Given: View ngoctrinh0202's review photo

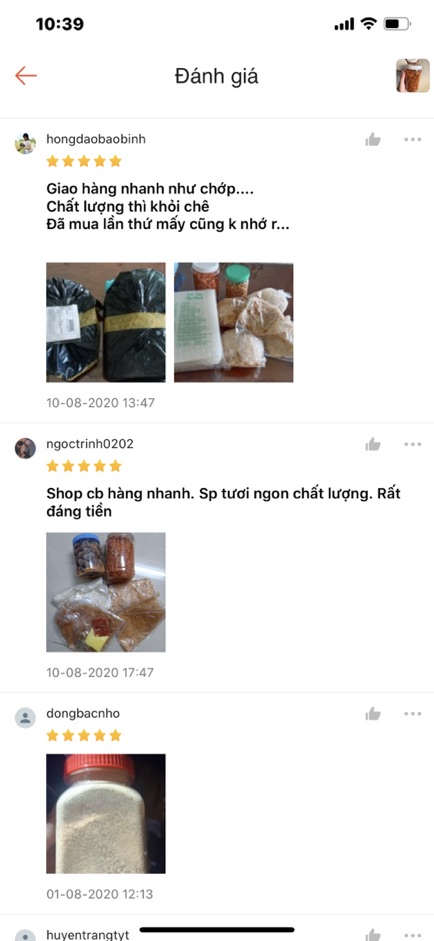Looking at the screenshot, I should [x=106, y=592].
